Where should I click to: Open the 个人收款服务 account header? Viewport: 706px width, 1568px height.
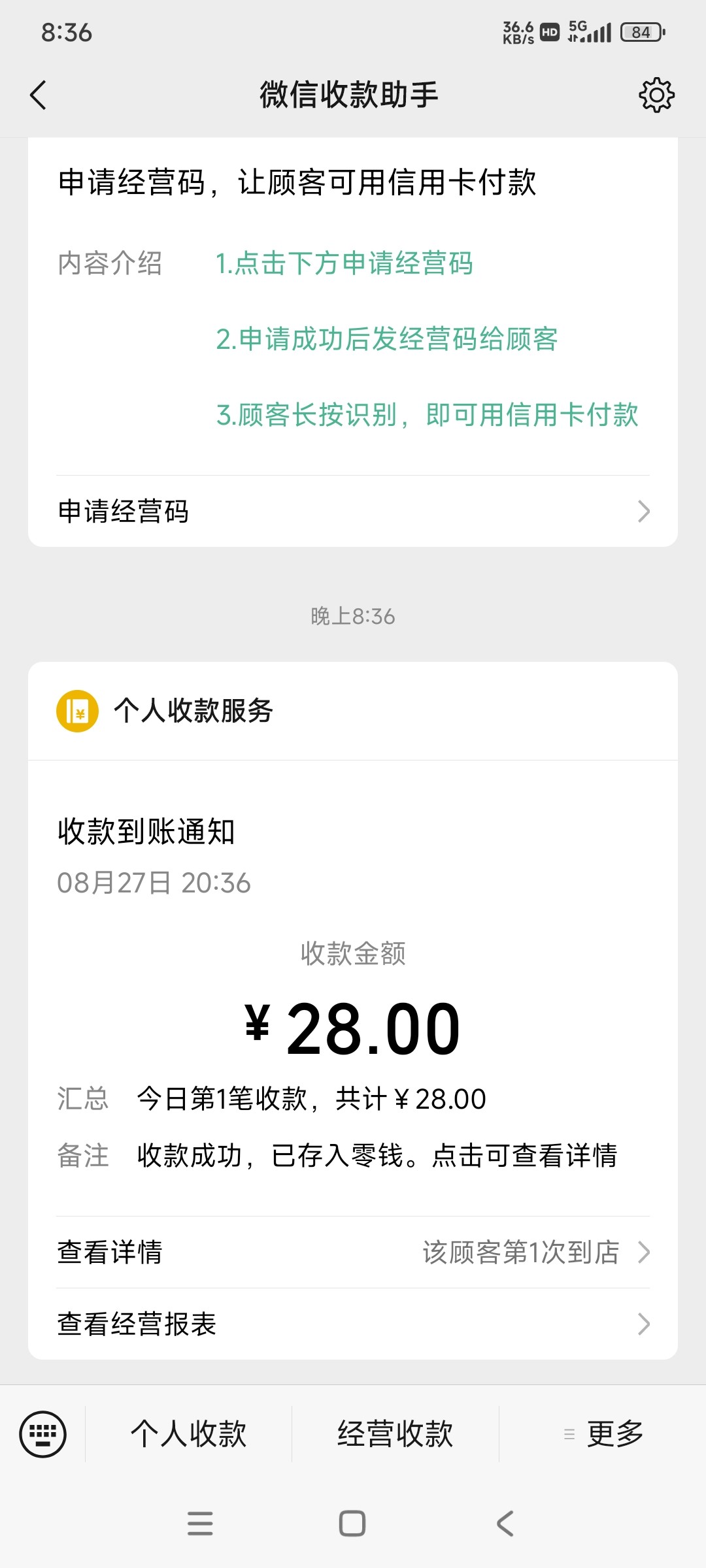193,711
